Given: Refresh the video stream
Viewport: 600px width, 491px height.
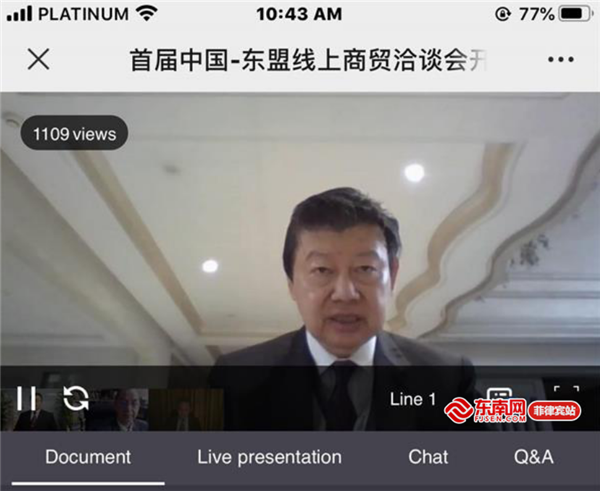Looking at the screenshot, I should (x=76, y=398).
